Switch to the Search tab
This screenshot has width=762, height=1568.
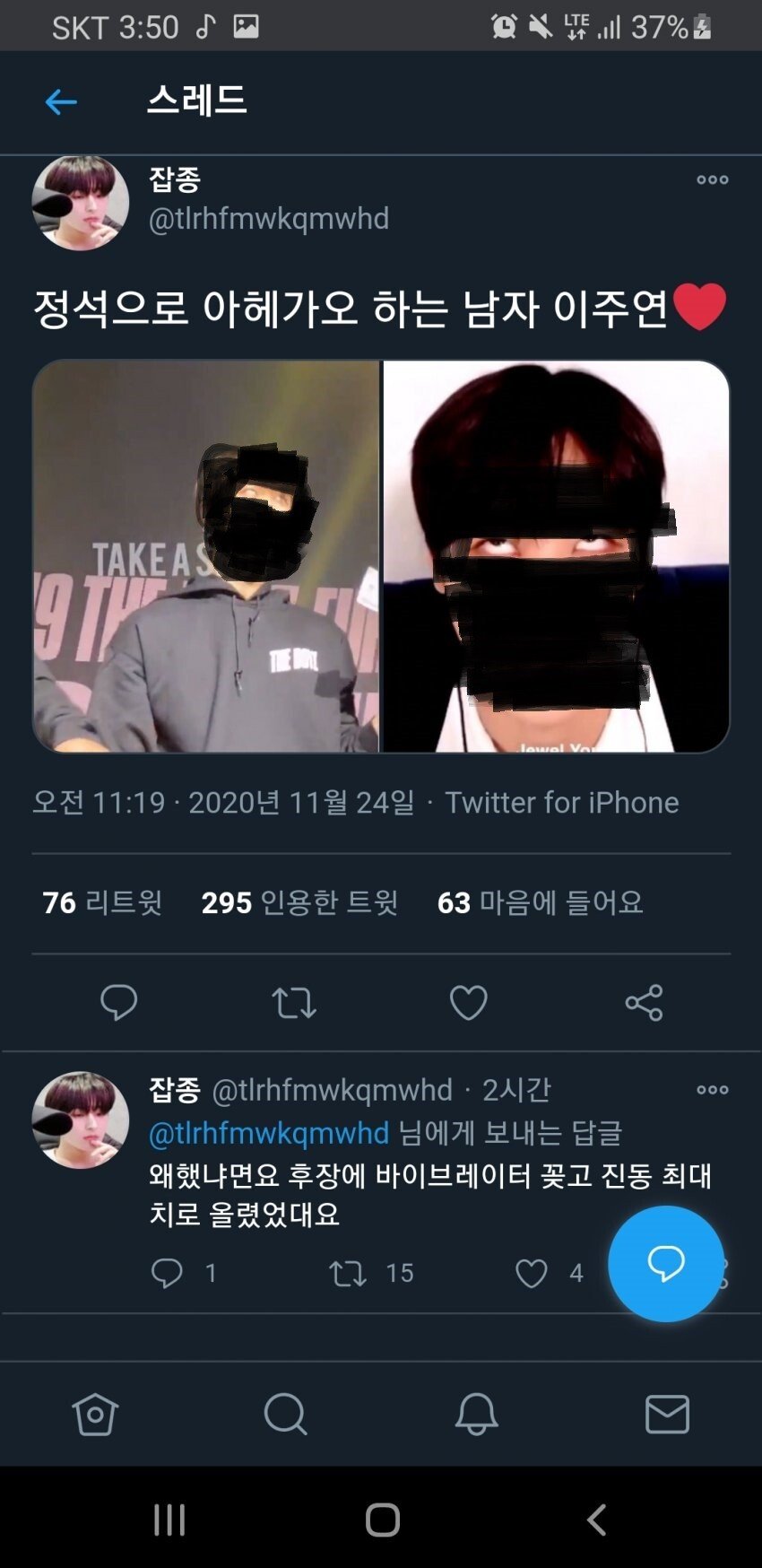point(286,1415)
